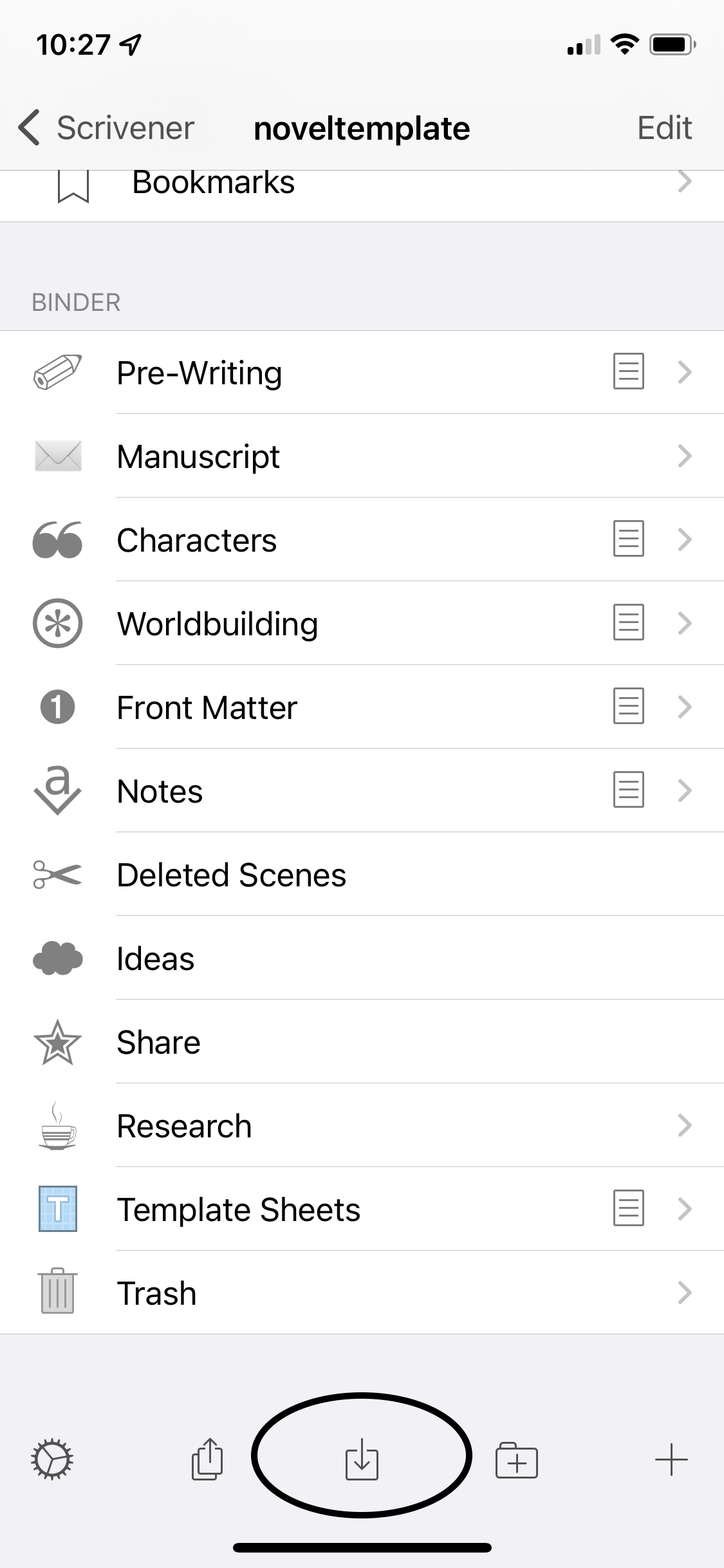Add a new folder
Image resolution: width=724 pixels, height=1568 pixels.
(x=517, y=1459)
